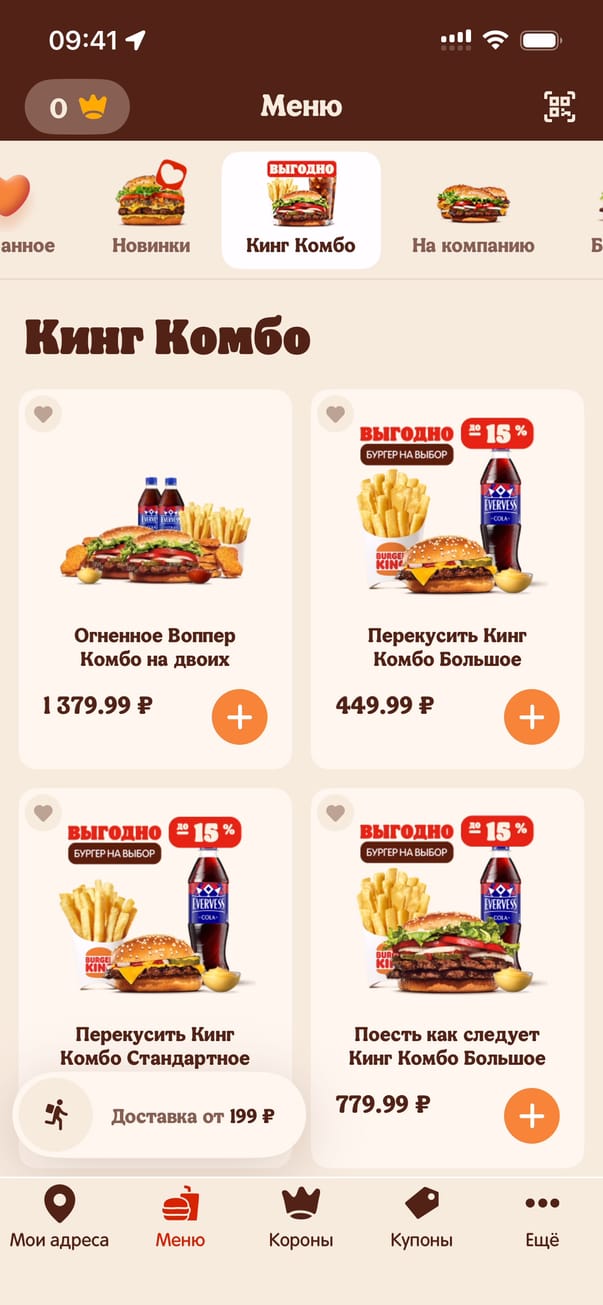Show the Ещё menu
Screen dimensions: 603x1305
pyautogui.click(x=542, y=1217)
